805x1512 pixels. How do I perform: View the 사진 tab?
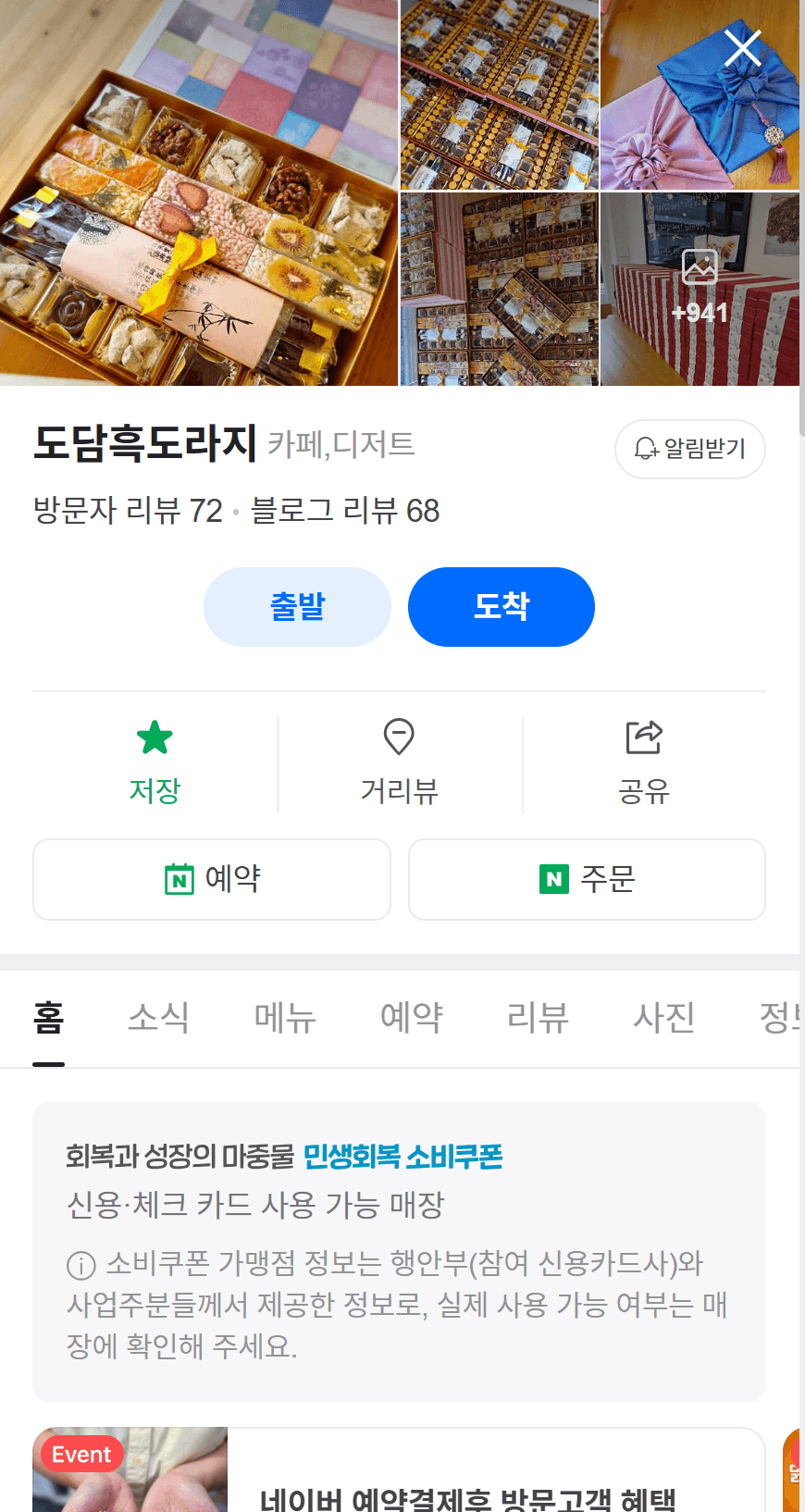[663, 1018]
